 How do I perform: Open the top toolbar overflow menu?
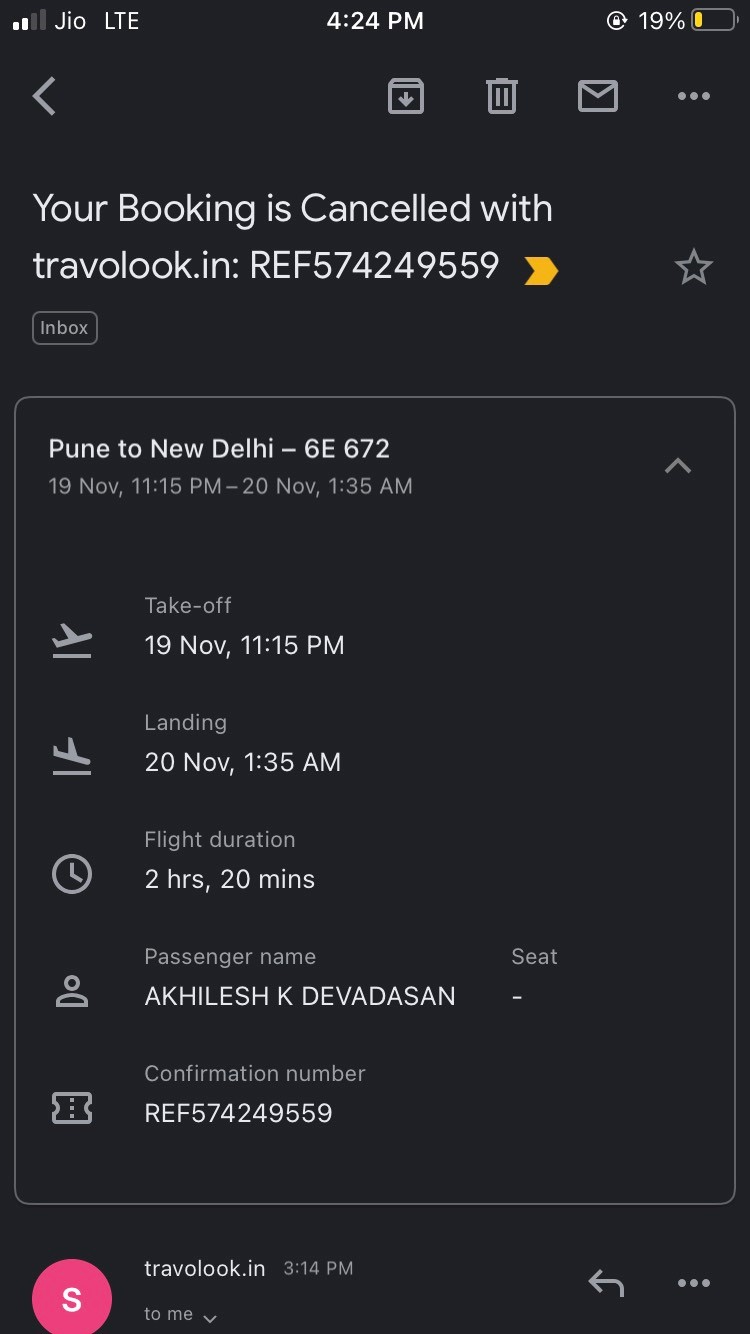[693, 96]
